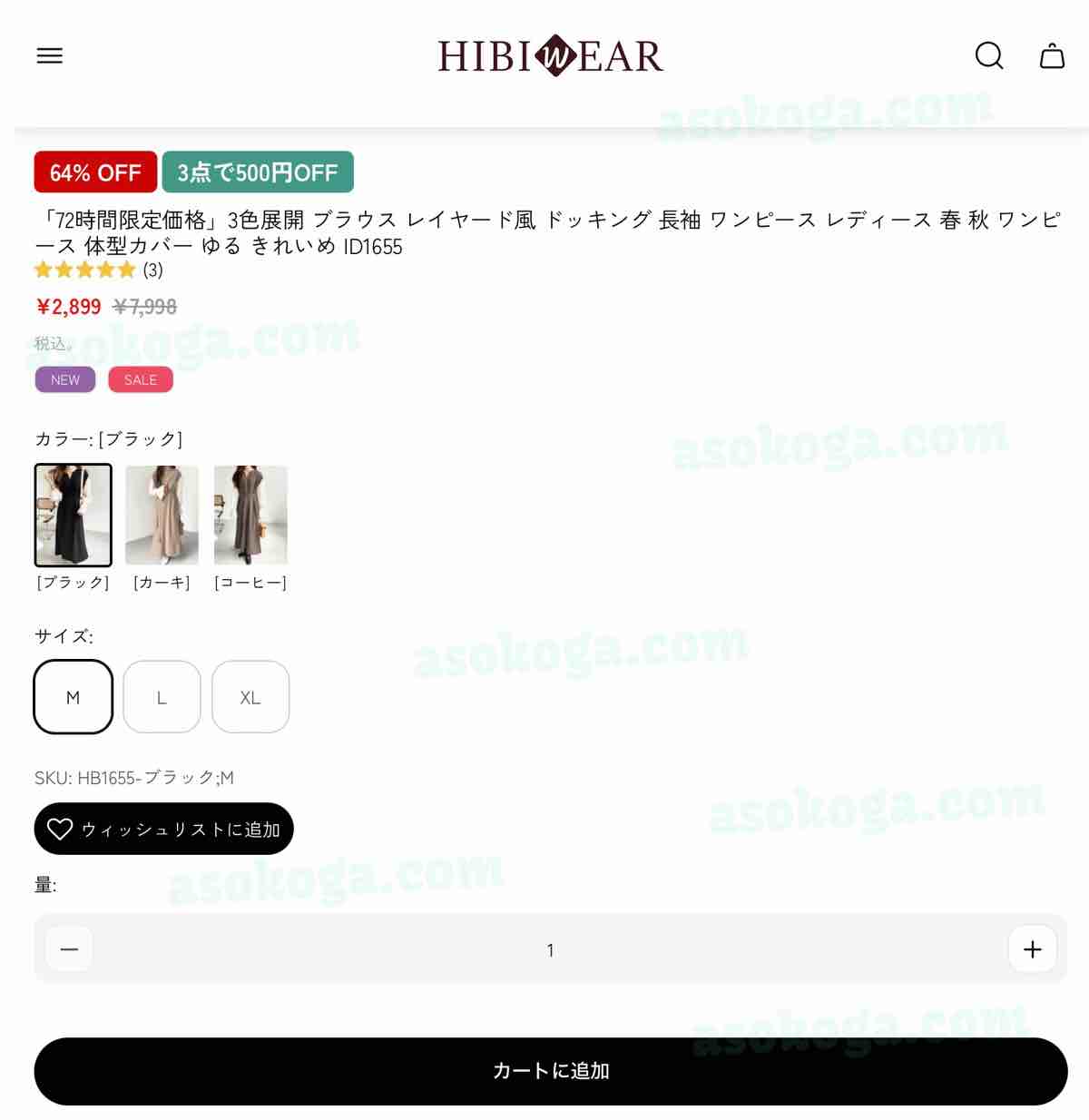Tap カートに追加 to add to cart

550,1071
